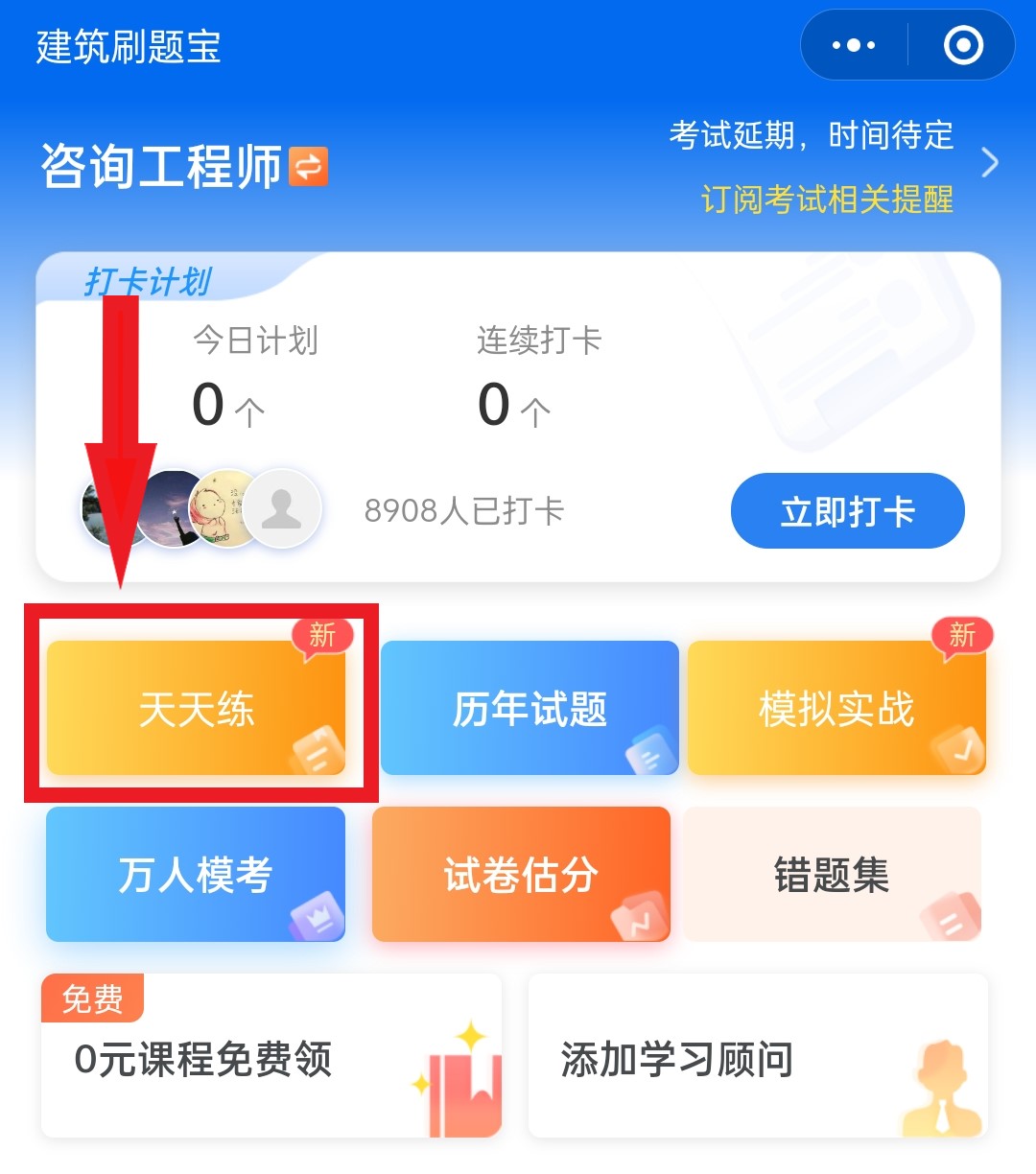Image resolution: width=1036 pixels, height=1174 pixels.
Task: Click the exam switch icon beside 咨询工程师
Action: tap(306, 168)
